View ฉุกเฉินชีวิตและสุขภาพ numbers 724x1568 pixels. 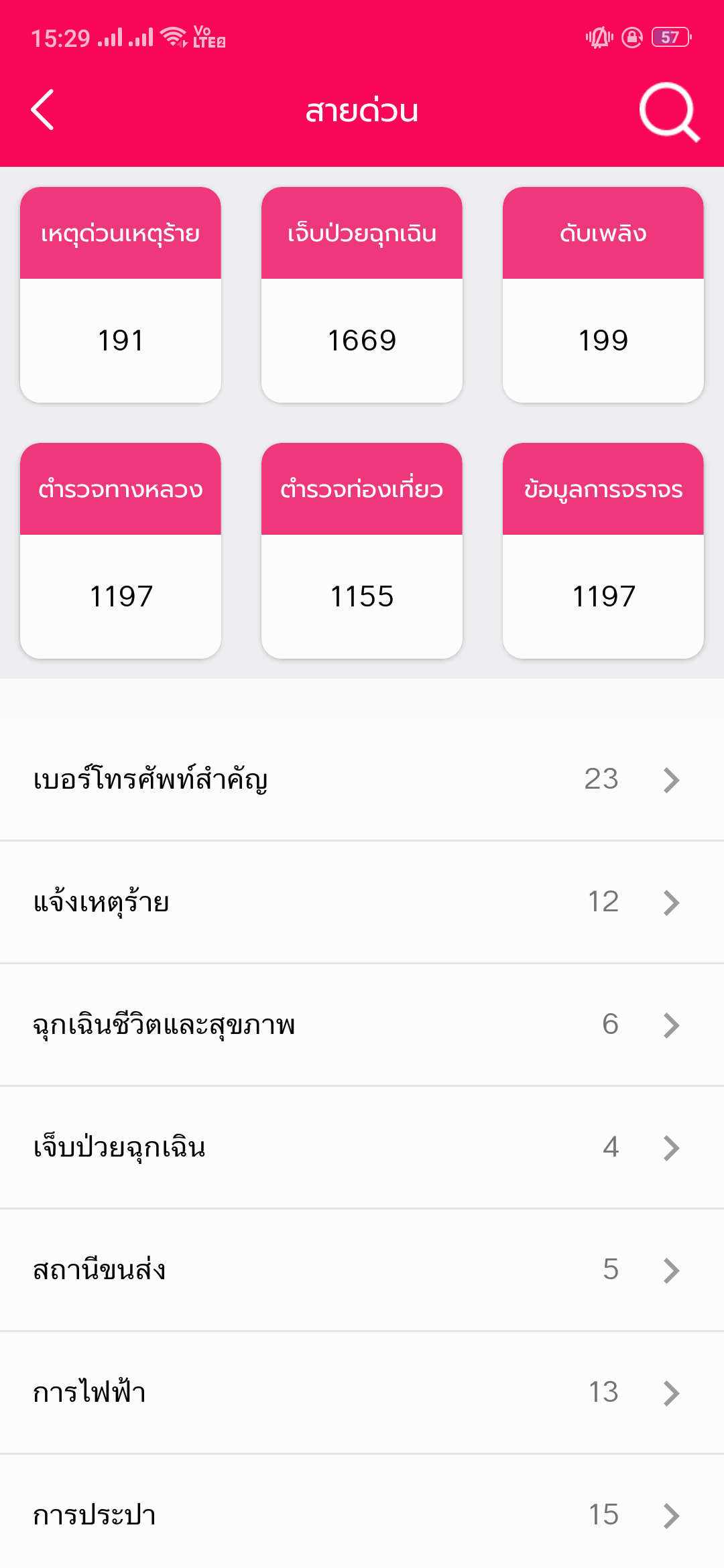point(362,1025)
